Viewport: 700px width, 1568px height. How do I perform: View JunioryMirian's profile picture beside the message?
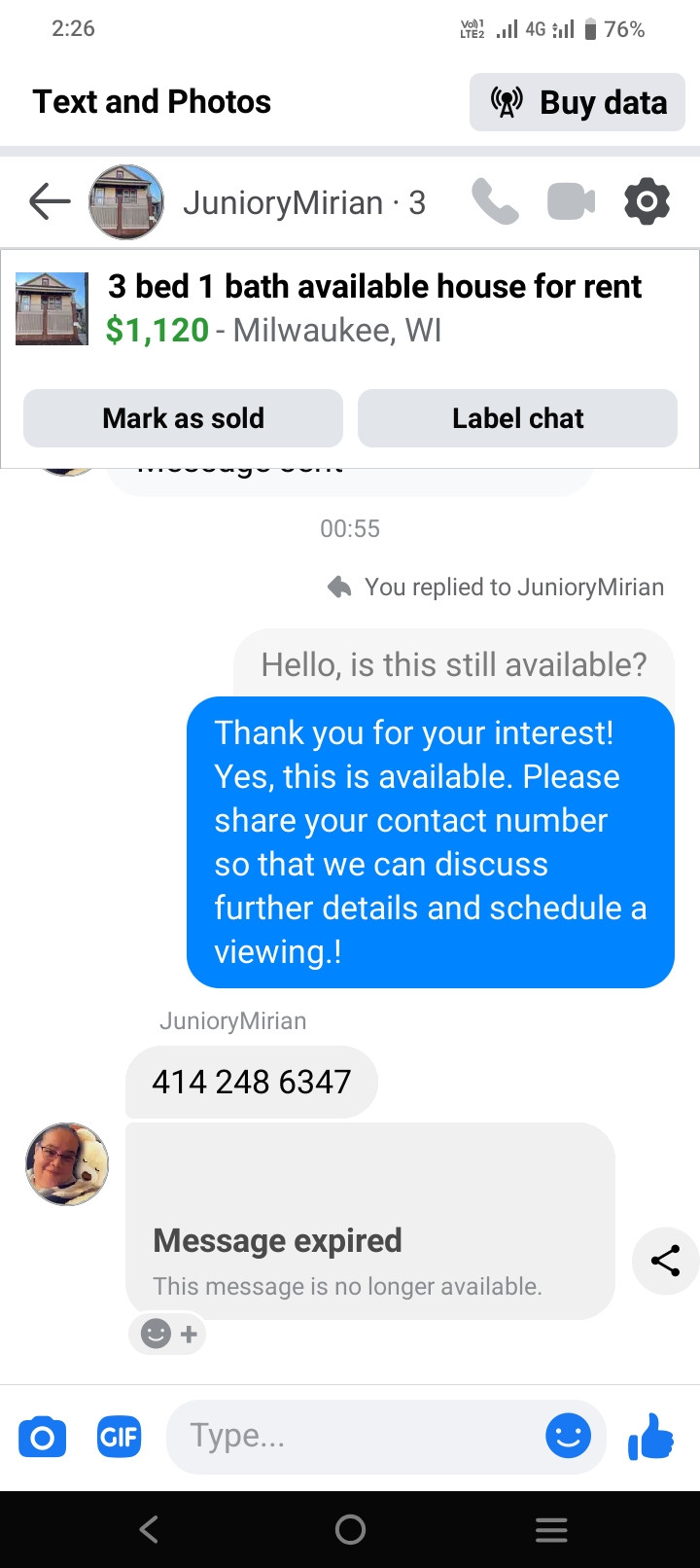67,1164
